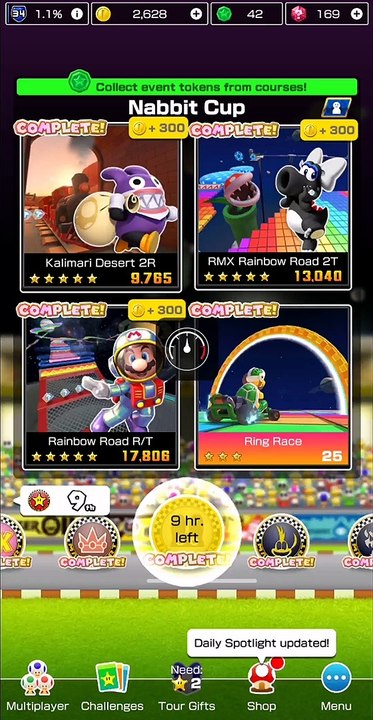Viewport: 373px width, 720px height.
Task: Open the Ring Race bonus challenge
Action: 273,387
